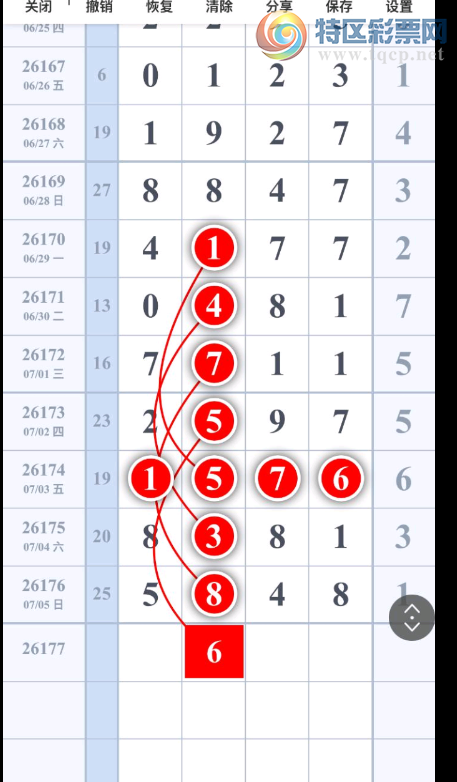Tap 关闭 to close the chart editor
The height and width of the screenshot is (782, 457).
[38, 7]
